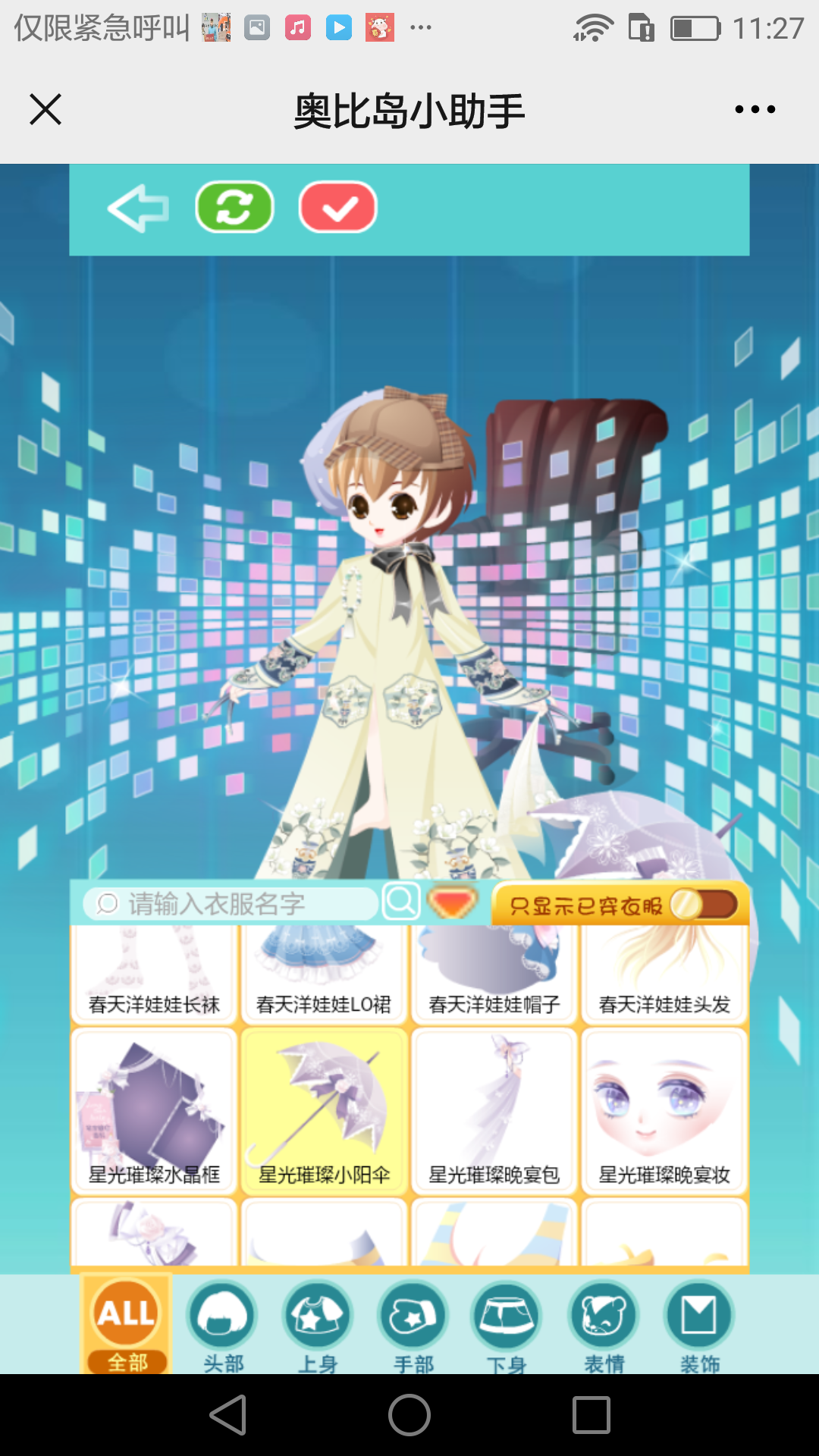Apply 星光璀璨晚宴妆 makeup
The width and height of the screenshot is (819, 1456).
[x=664, y=1111]
